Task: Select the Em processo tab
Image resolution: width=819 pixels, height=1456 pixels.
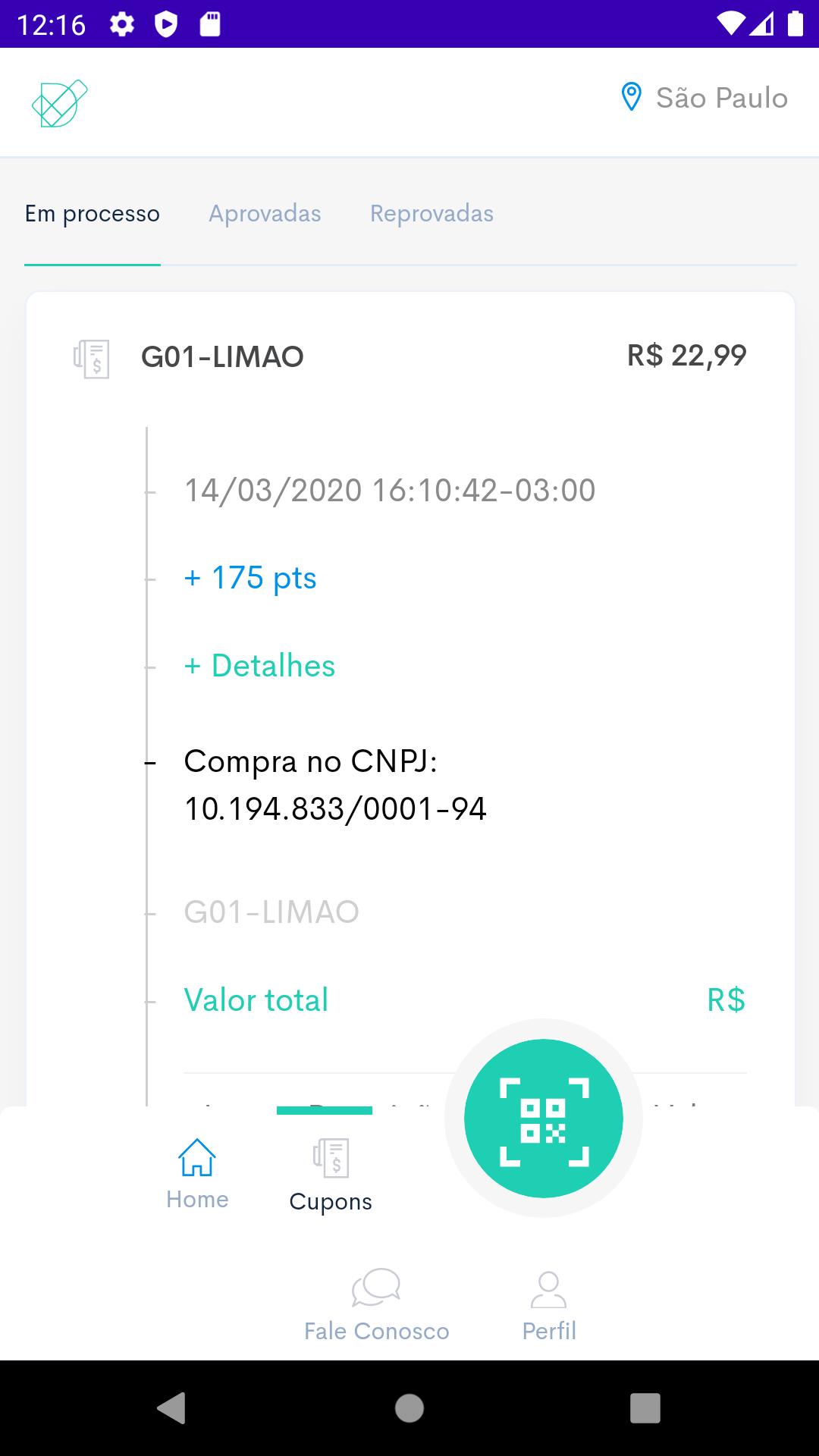Action: (93, 214)
